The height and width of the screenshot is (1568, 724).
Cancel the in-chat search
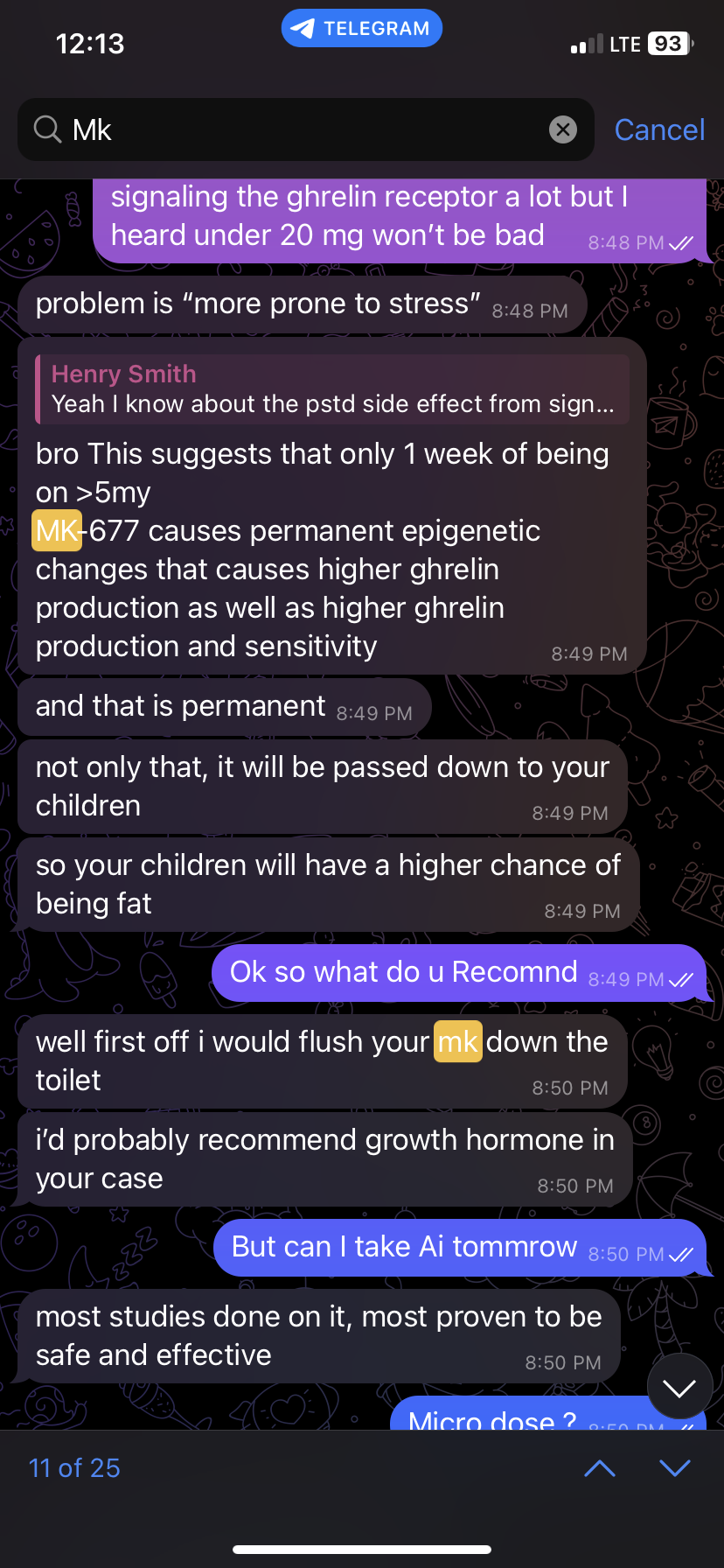pyautogui.click(x=659, y=130)
